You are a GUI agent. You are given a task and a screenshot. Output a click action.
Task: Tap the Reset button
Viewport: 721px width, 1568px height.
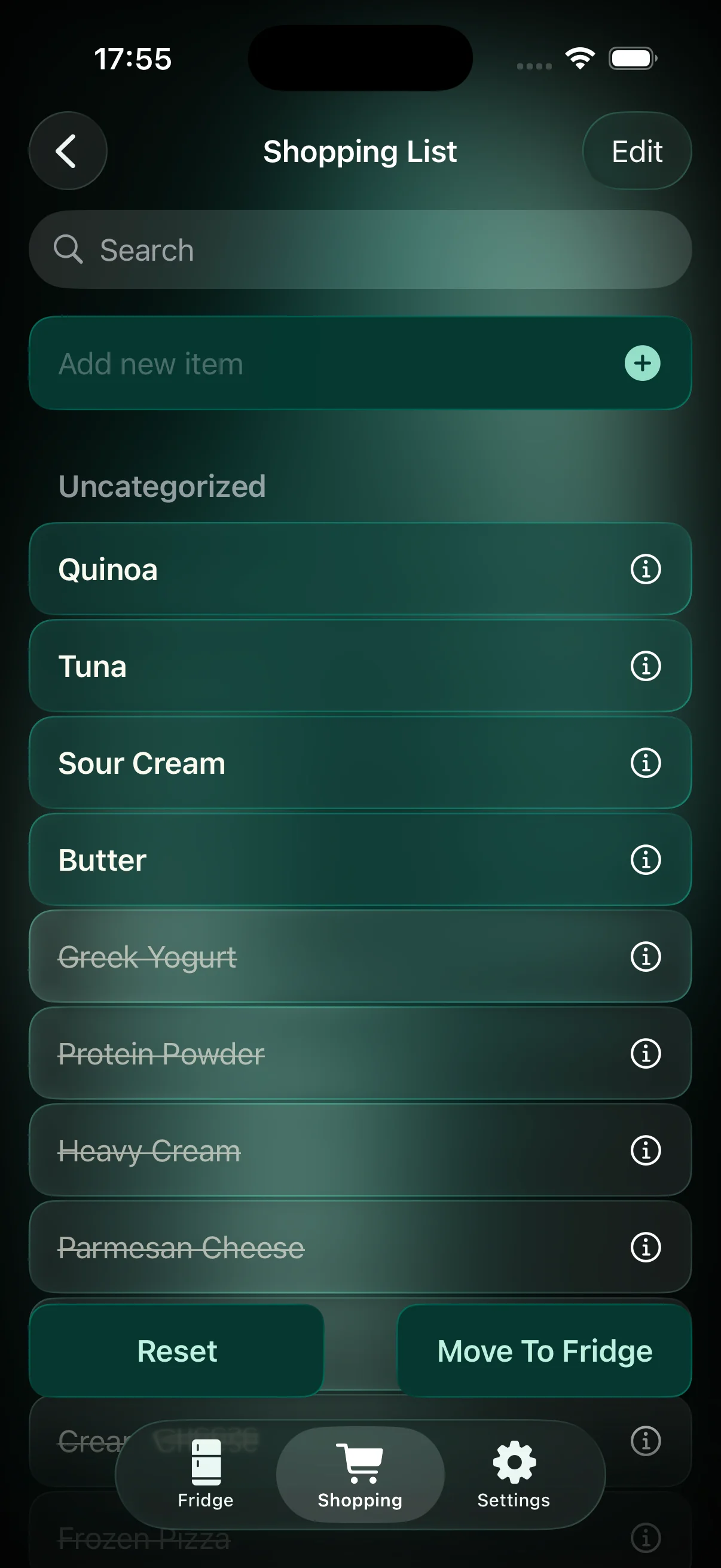coord(176,1351)
